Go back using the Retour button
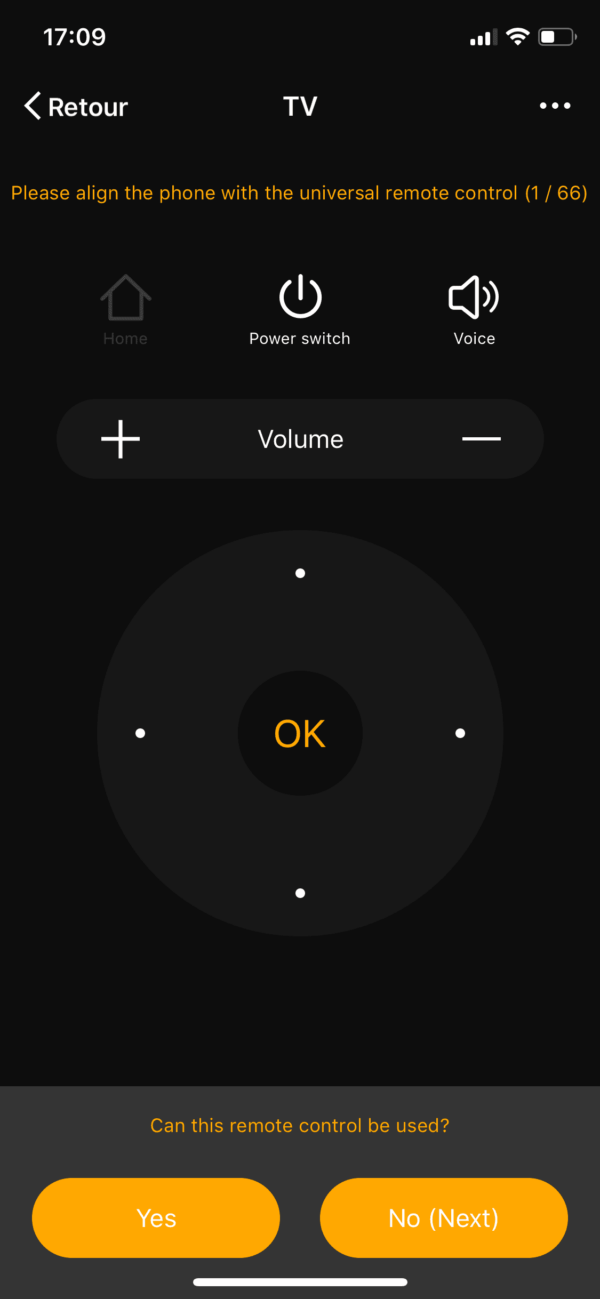 76,107
